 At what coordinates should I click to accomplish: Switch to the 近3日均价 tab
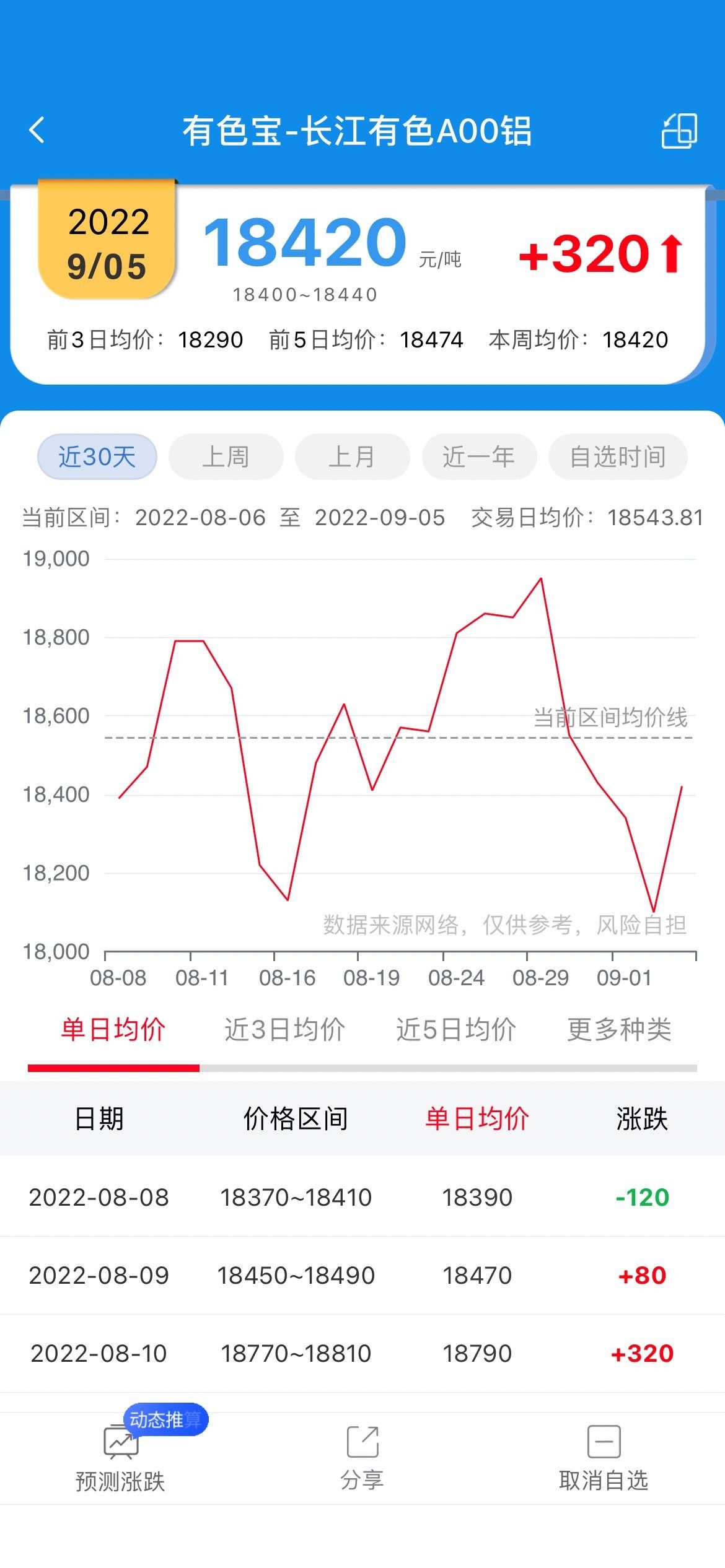(285, 1029)
